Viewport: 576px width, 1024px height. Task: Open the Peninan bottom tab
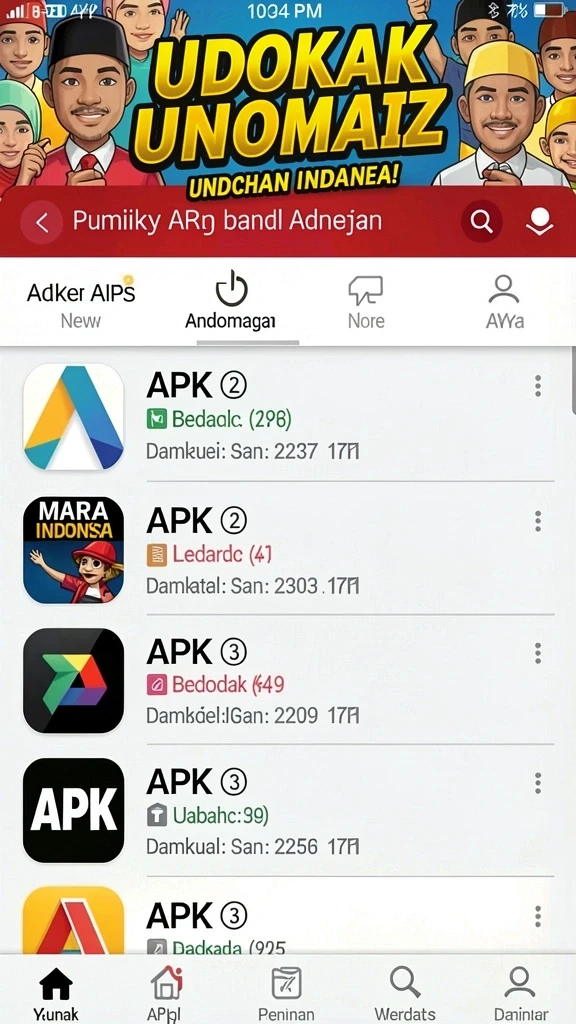click(x=286, y=993)
